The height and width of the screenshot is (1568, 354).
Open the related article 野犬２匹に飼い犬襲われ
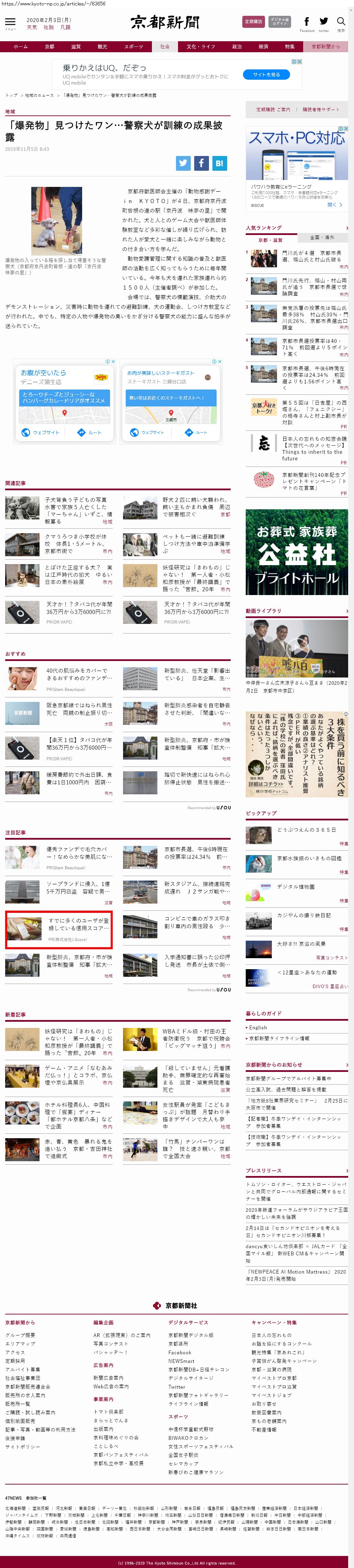196,506
